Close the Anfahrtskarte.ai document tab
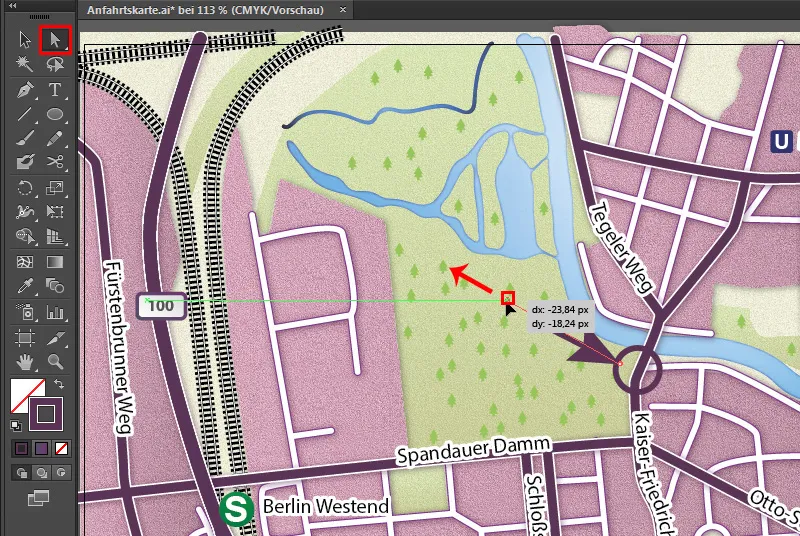The width and height of the screenshot is (800, 536). [x=342, y=9]
